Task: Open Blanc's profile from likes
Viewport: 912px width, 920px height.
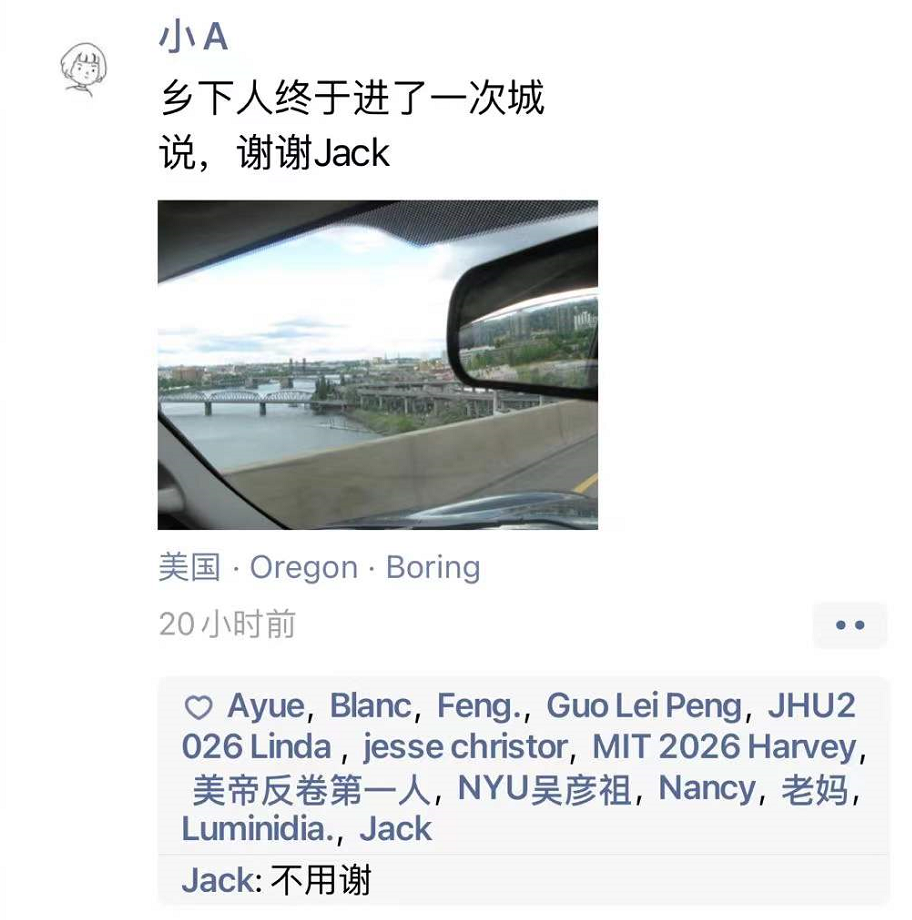Action: click(x=371, y=706)
